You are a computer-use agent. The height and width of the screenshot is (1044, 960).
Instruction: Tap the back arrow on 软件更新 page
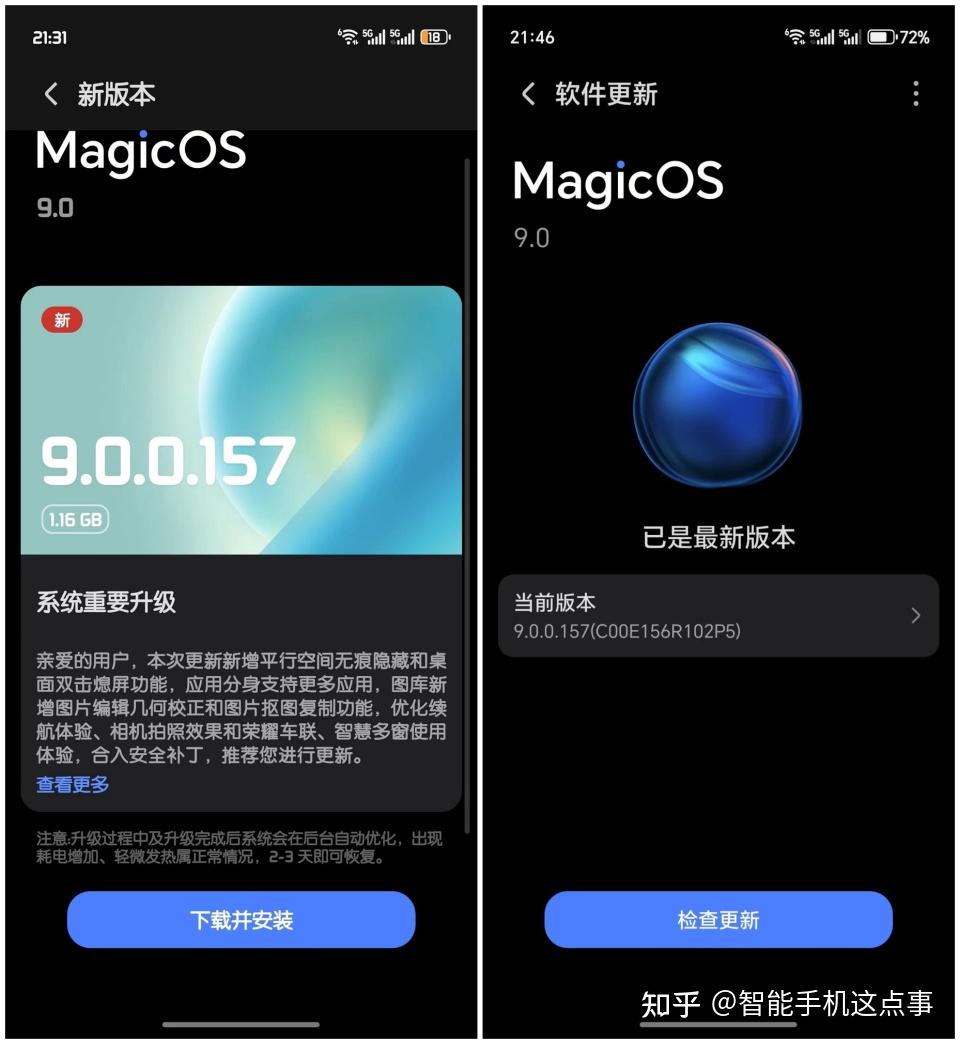tap(528, 94)
